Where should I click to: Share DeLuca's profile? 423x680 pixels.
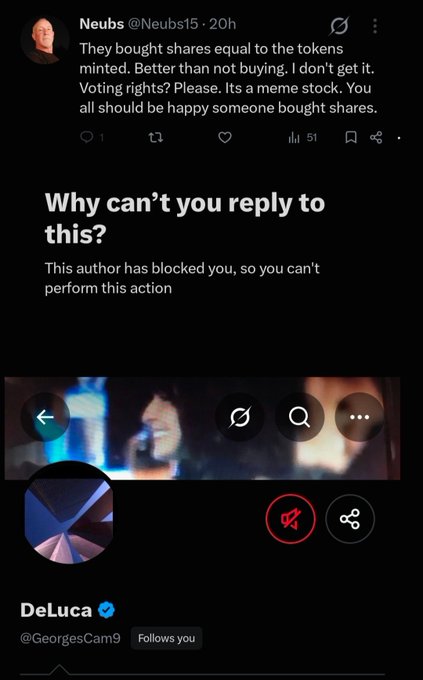pos(350,519)
